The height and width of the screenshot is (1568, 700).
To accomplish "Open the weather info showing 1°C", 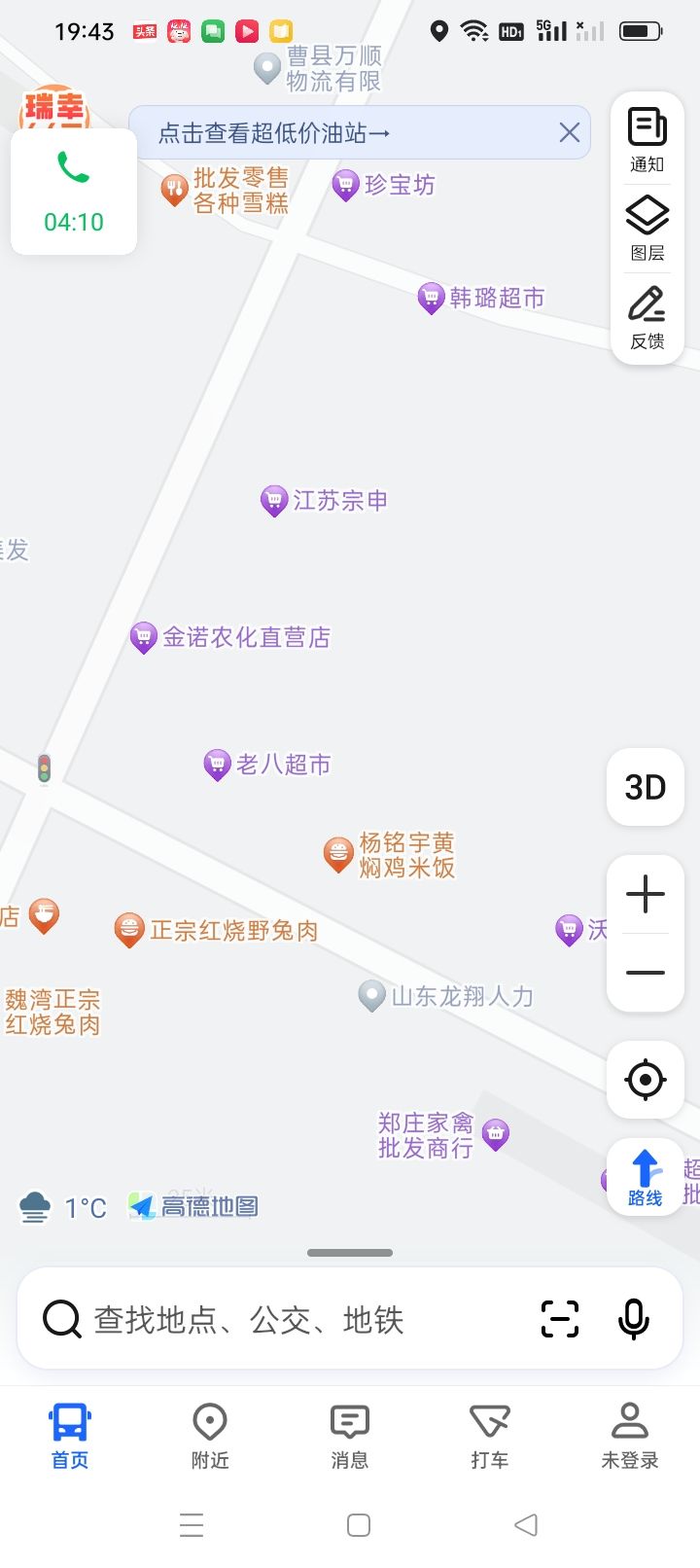I will (x=63, y=1207).
